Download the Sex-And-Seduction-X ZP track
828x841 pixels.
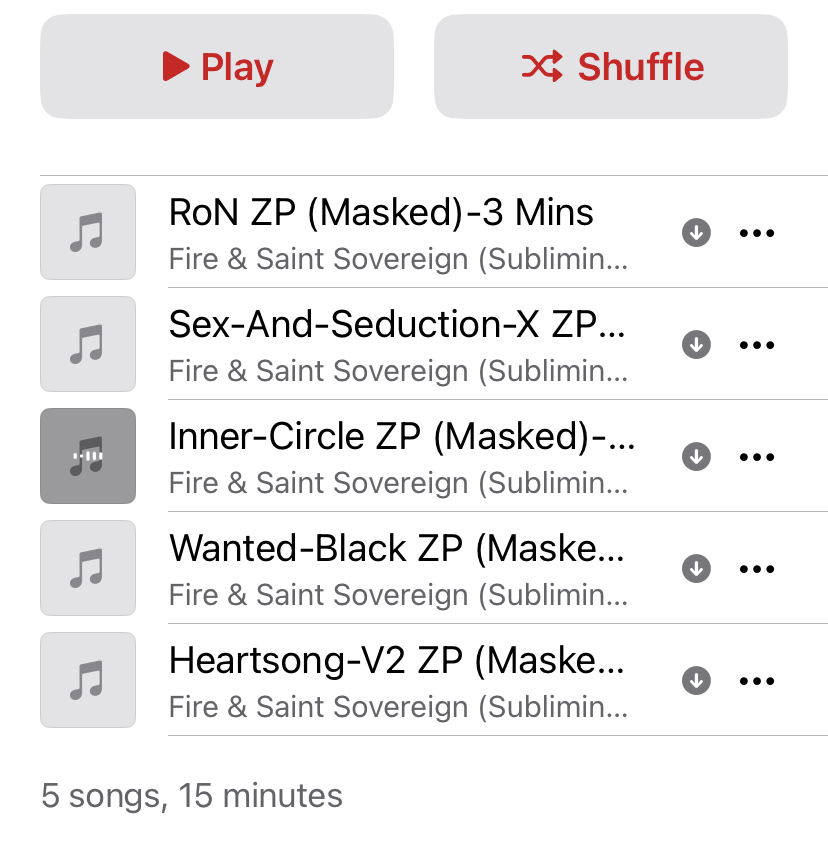pyautogui.click(x=696, y=345)
